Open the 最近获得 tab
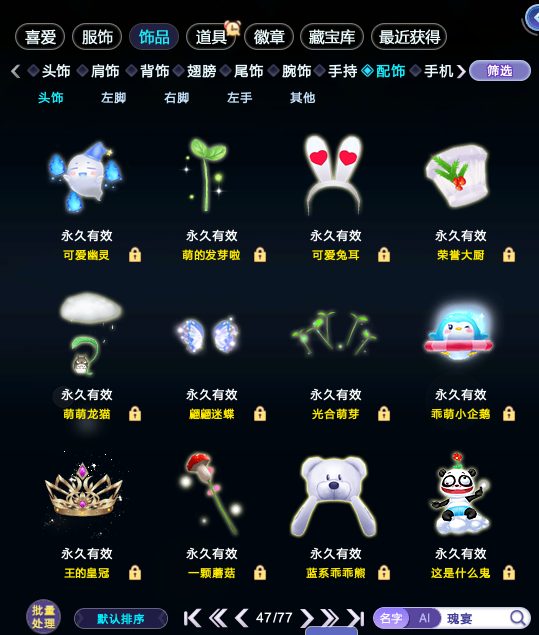The height and width of the screenshot is (635, 539). click(x=409, y=37)
